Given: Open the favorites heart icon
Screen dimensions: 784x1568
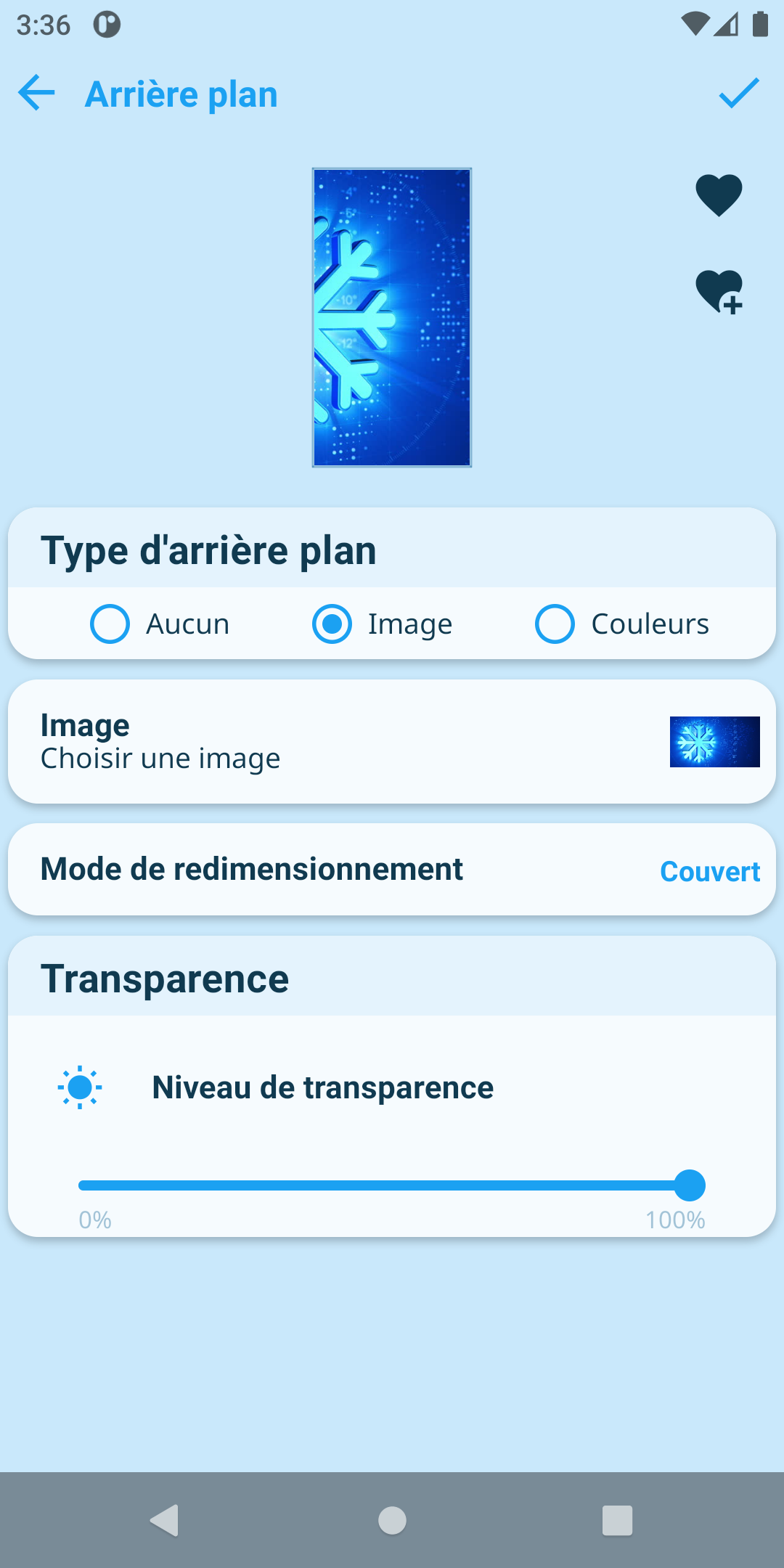Looking at the screenshot, I should pyautogui.click(x=719, y=195).
